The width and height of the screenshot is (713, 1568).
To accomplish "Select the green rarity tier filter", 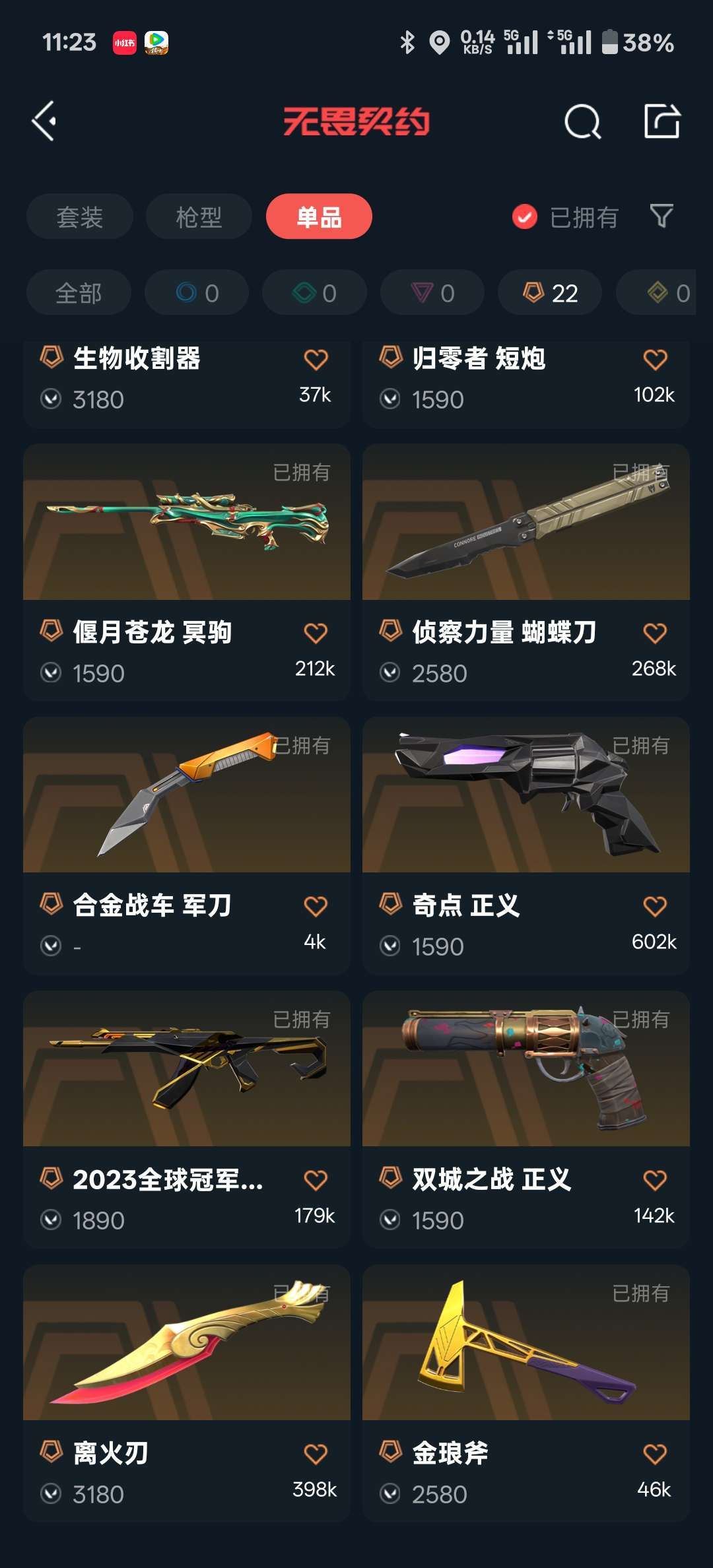I will point(314,292).
